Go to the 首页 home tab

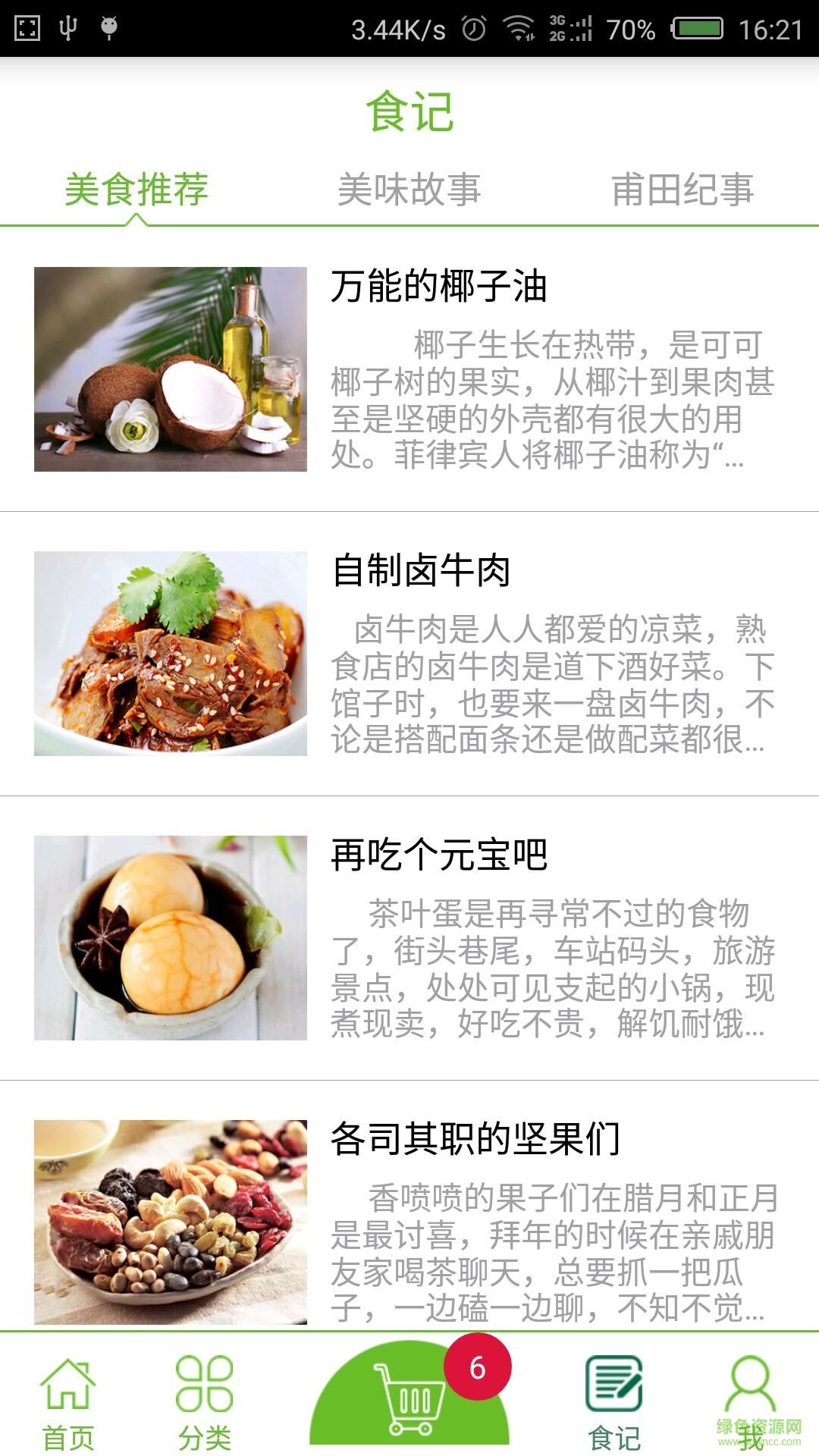68,1403
